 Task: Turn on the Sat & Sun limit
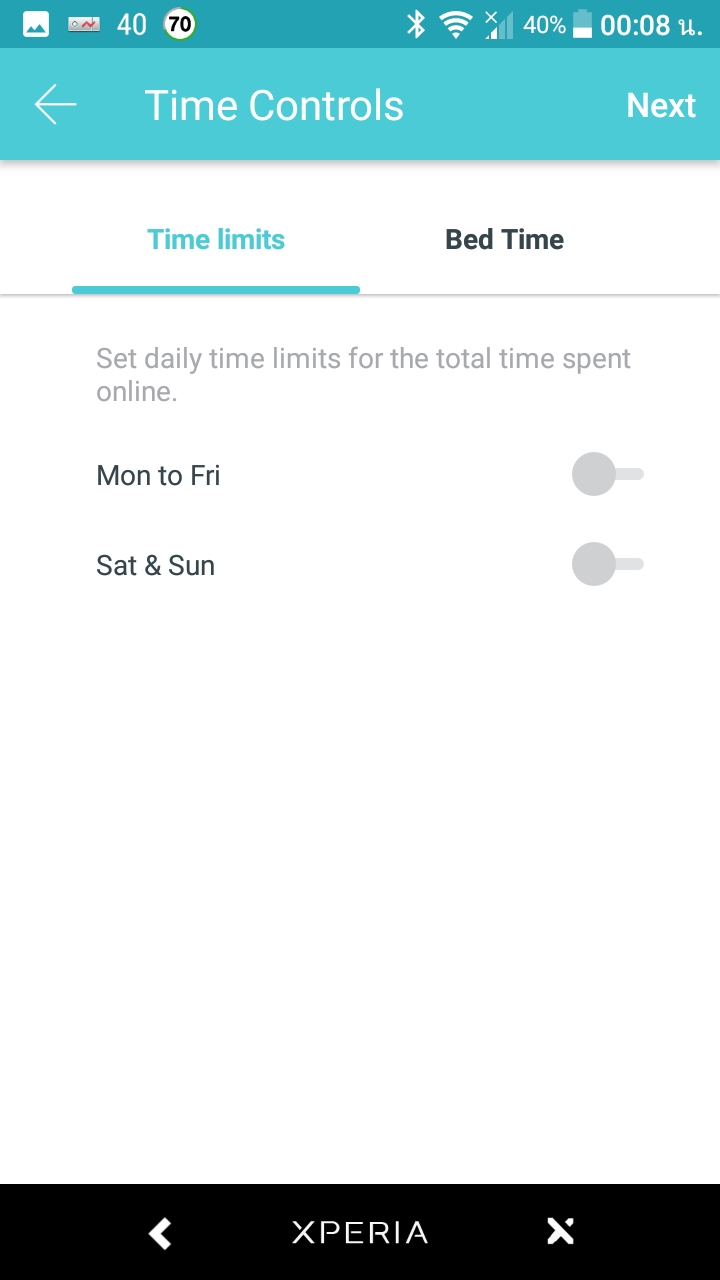click(608, 564)
